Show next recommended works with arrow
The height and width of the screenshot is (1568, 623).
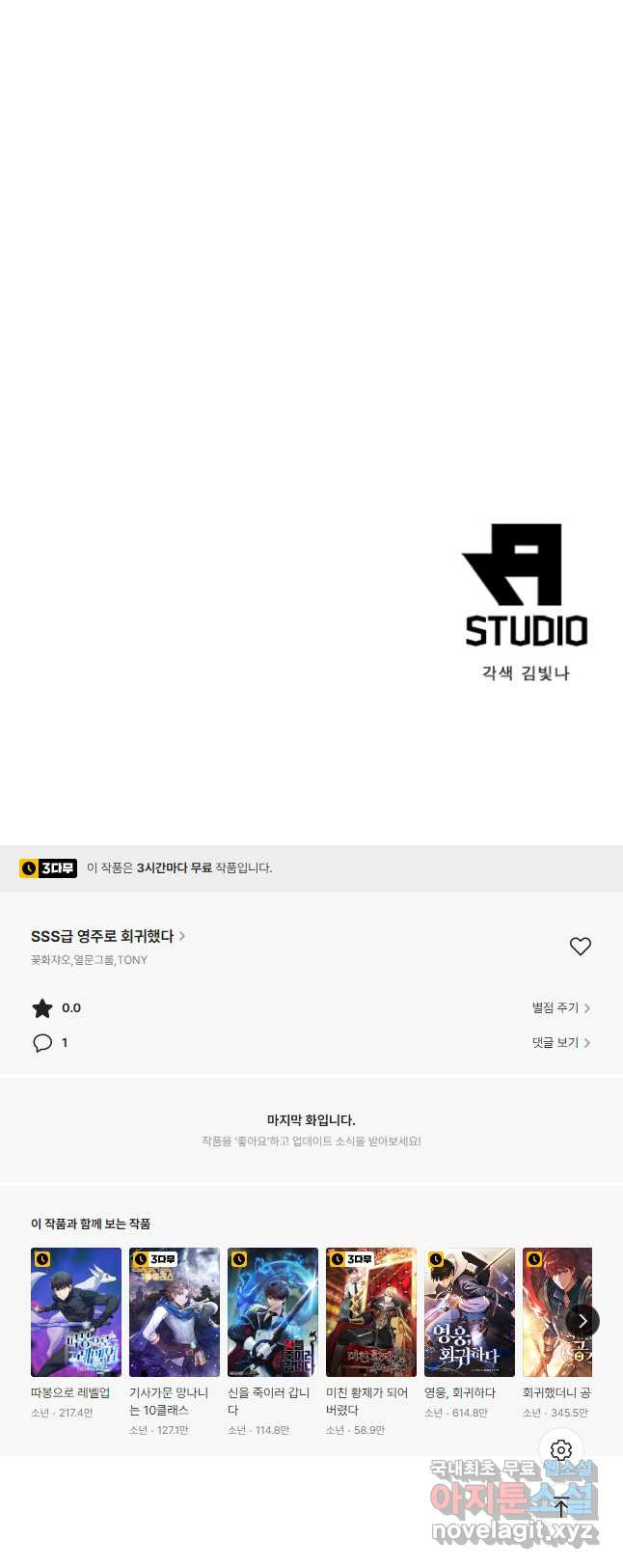582,1321
